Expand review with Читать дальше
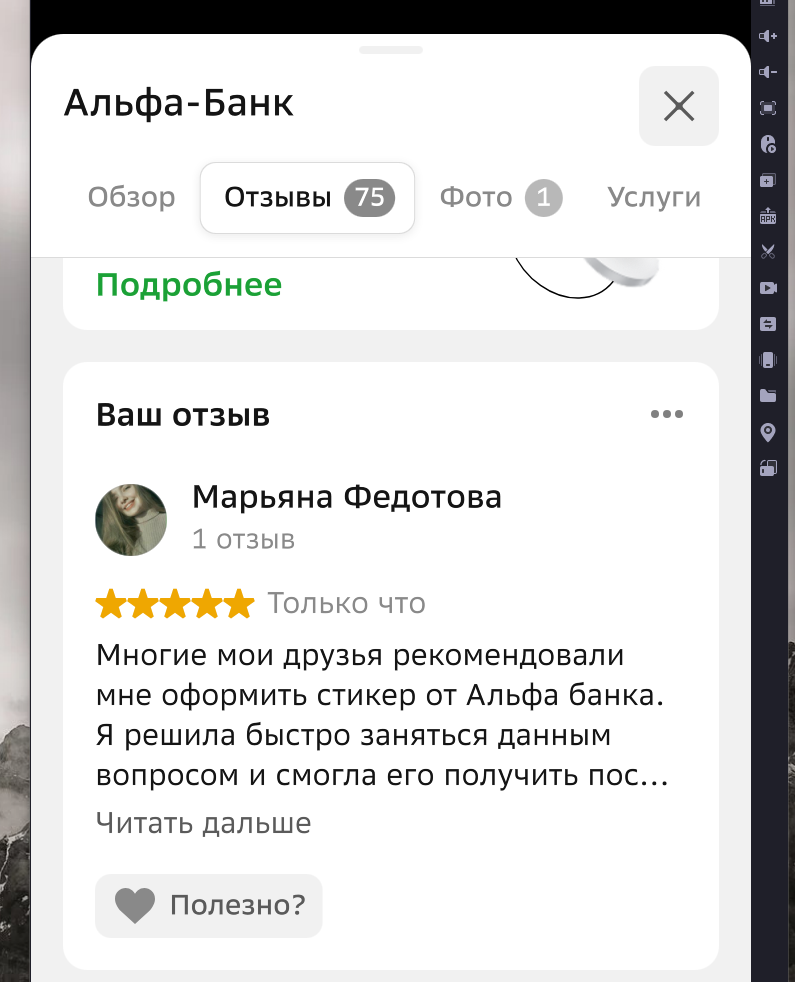The image size is (795, 982). click(x=203, y=823)
